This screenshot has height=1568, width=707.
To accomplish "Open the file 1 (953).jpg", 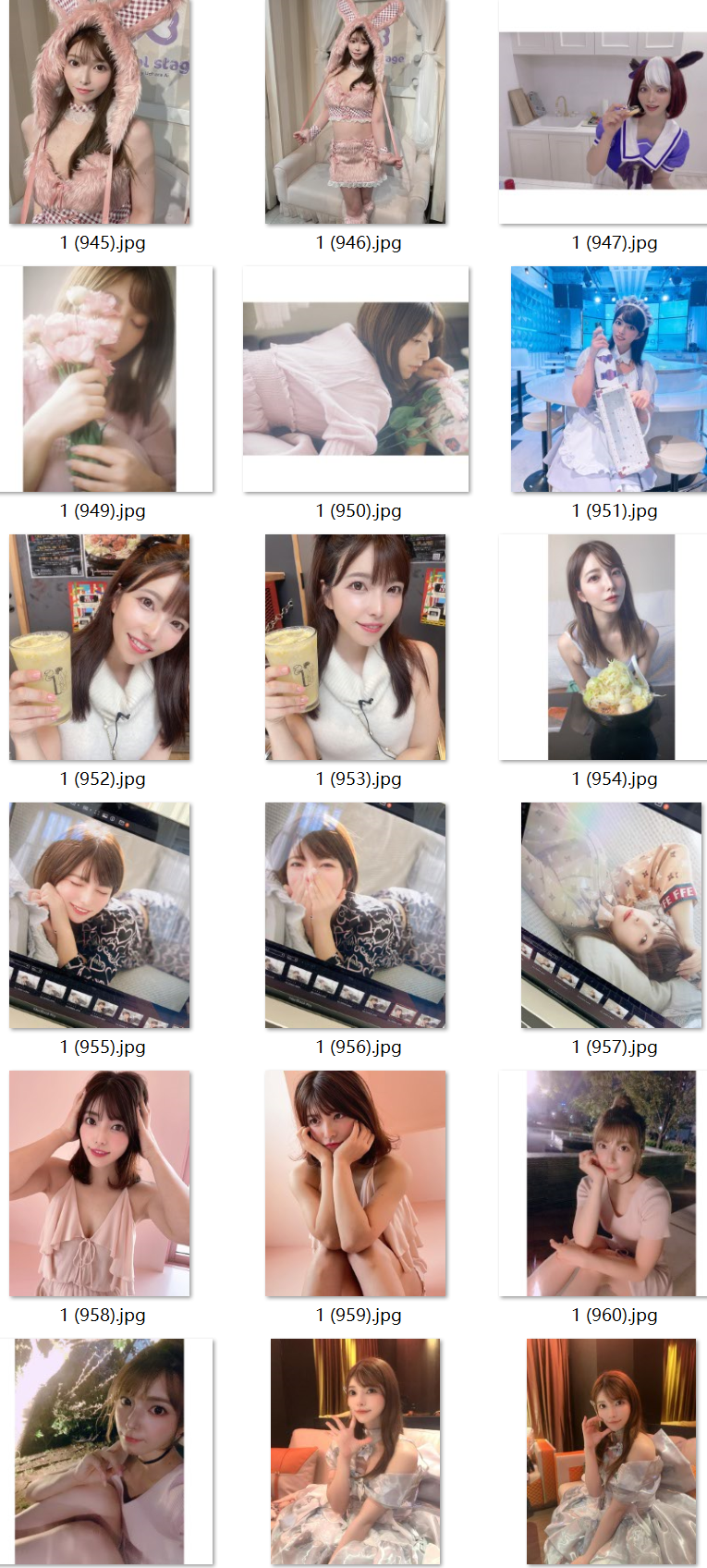I will click(x=356, y=647).
